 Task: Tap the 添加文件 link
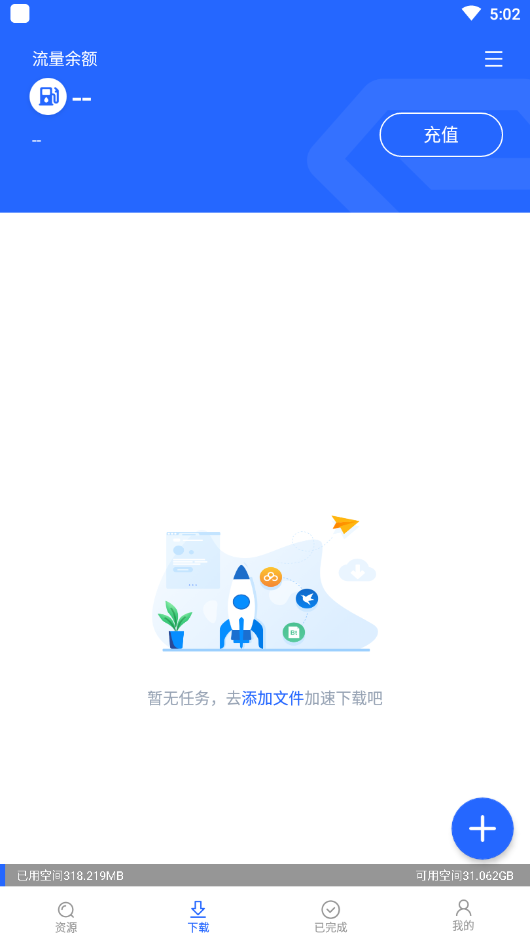[272, 698]
